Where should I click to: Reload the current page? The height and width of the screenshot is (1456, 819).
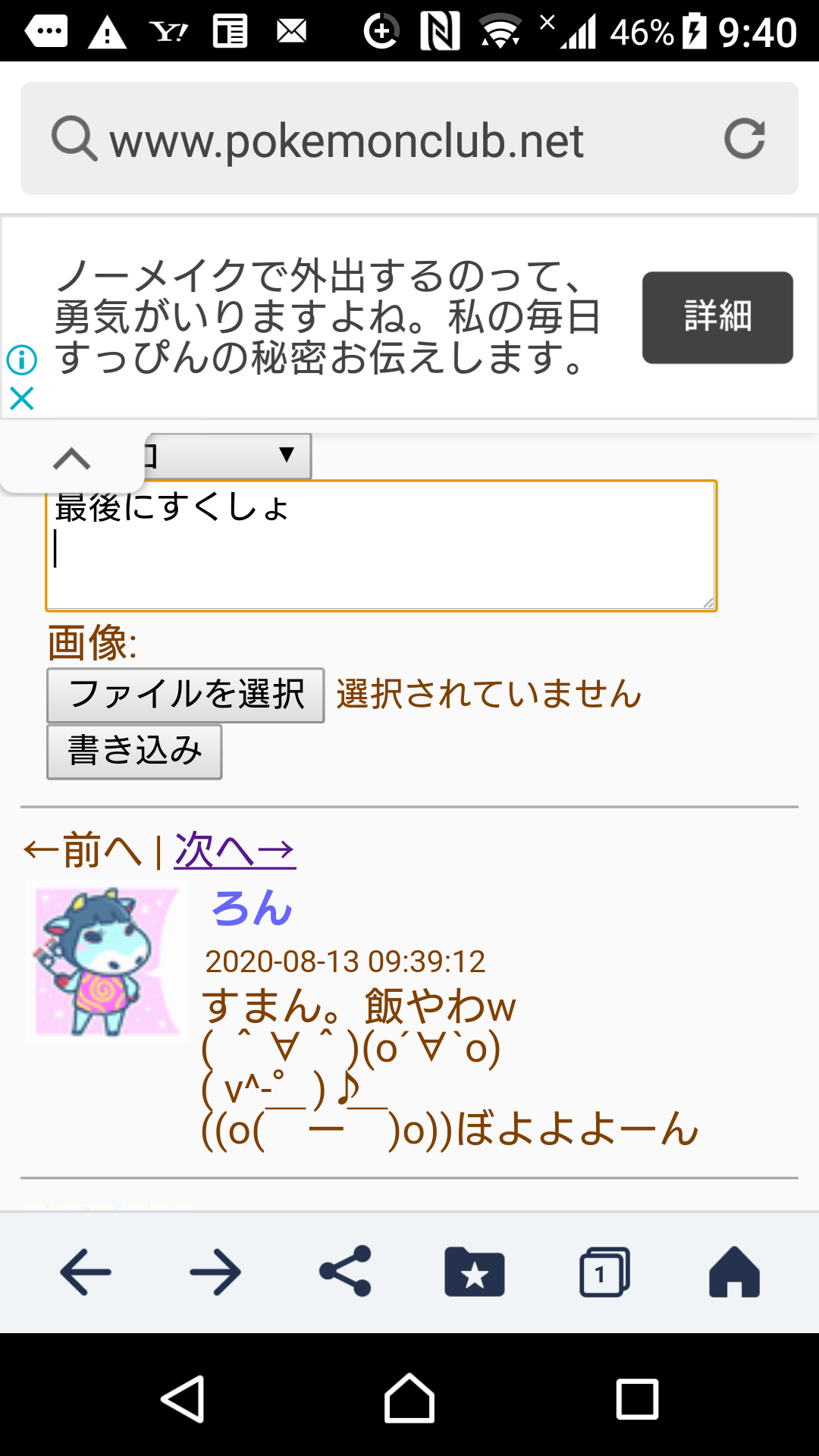click(744, 139)
